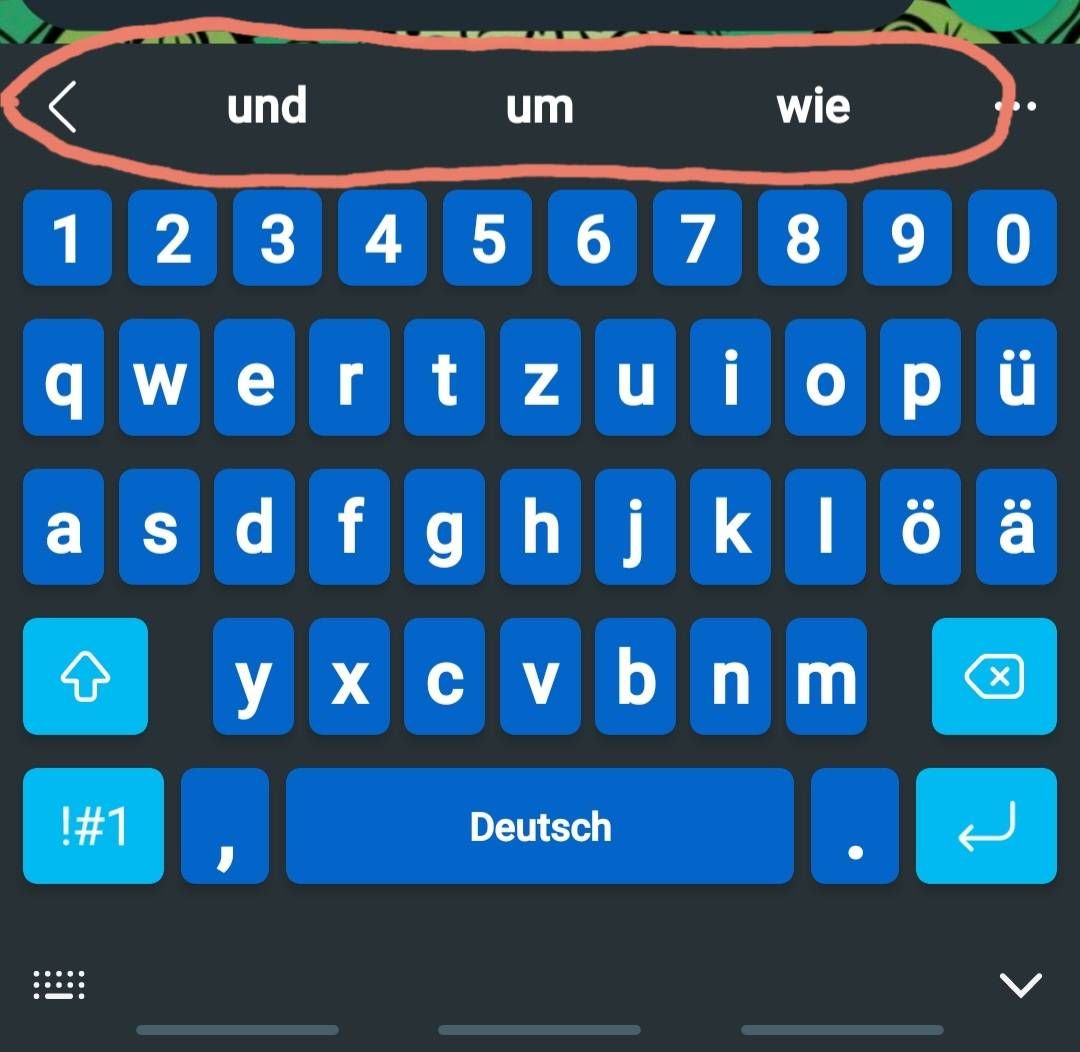Open more suggestions via three dots
1080x1052 pixels.
1016,106
